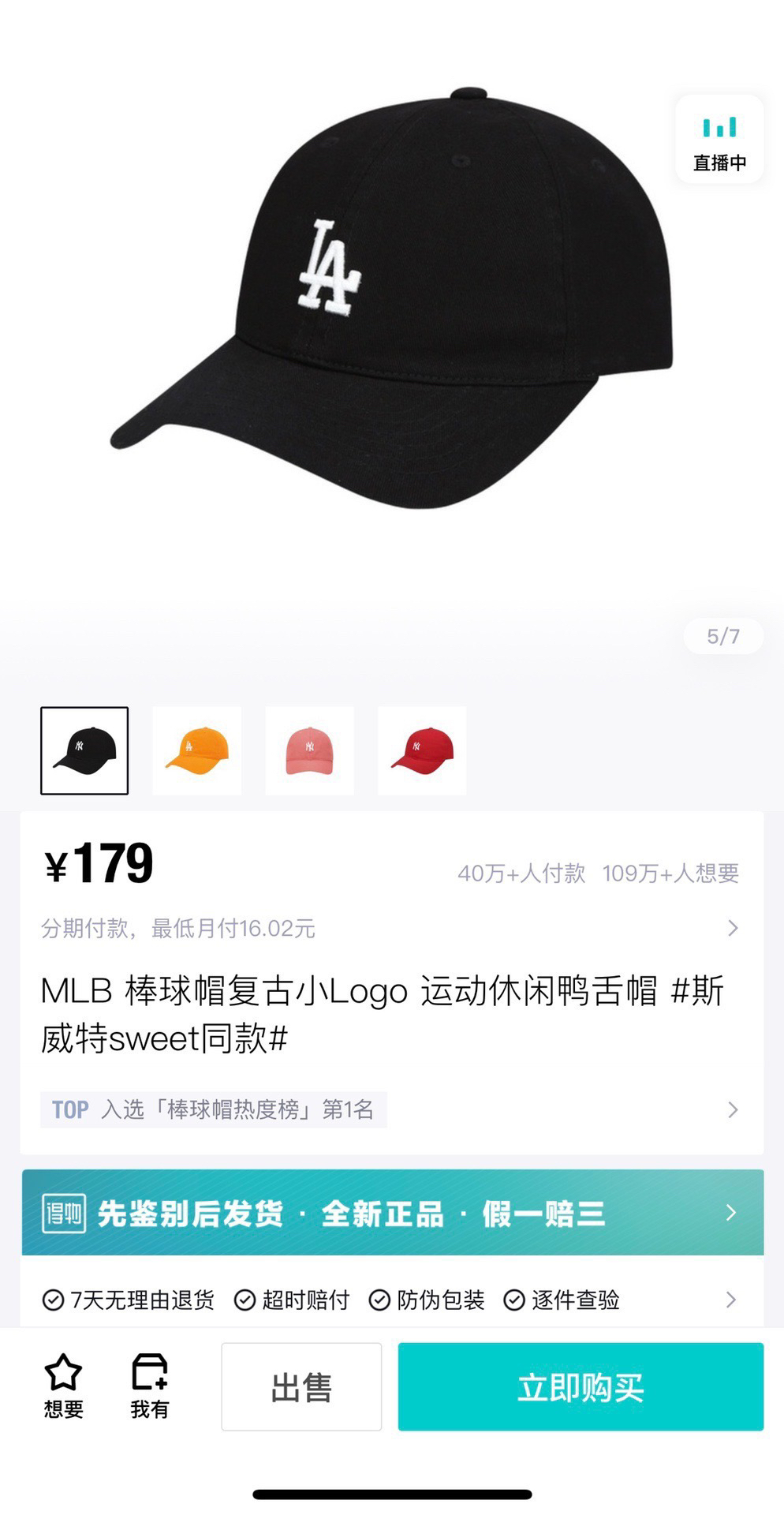
Task: Tap the 出售 sell button
Action: [301, 1387]
